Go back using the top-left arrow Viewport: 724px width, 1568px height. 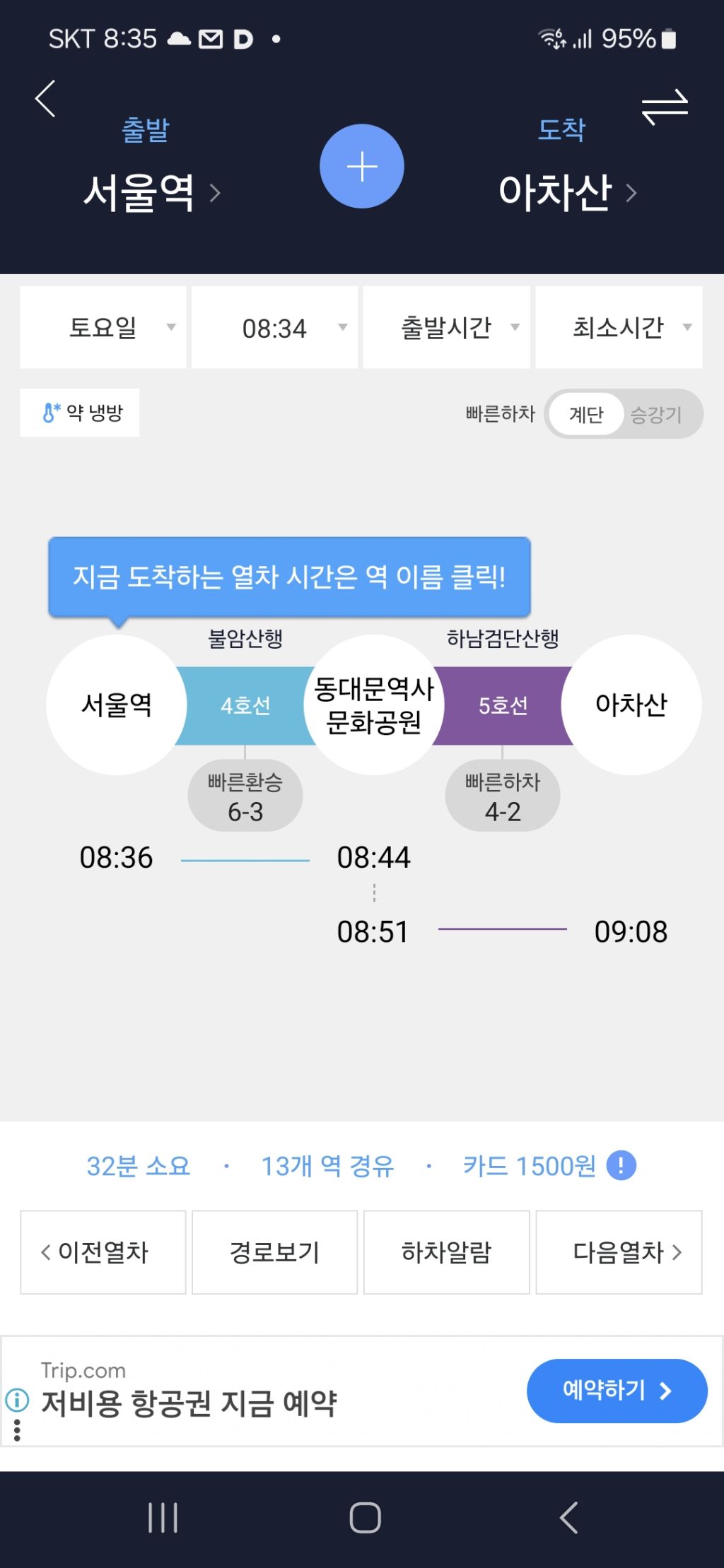[45, 99]
